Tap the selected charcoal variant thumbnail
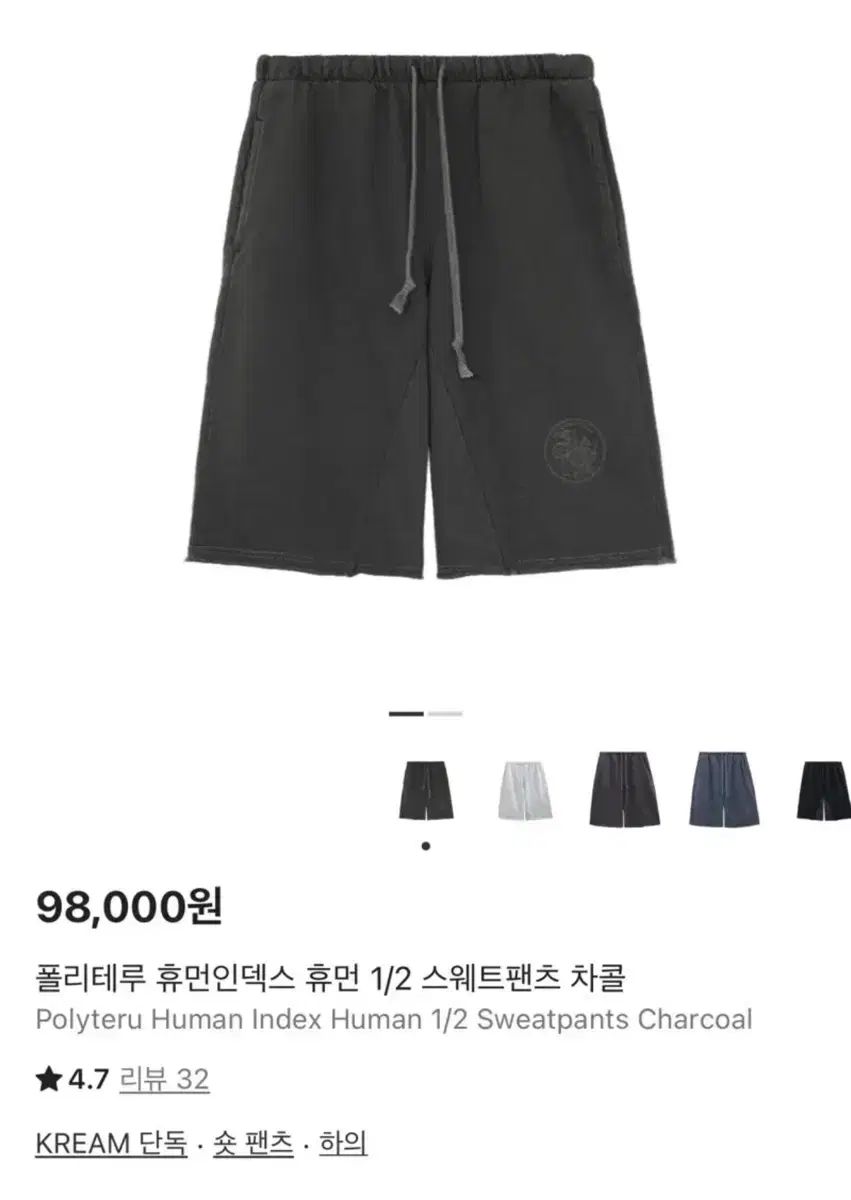 click(424, 790)
